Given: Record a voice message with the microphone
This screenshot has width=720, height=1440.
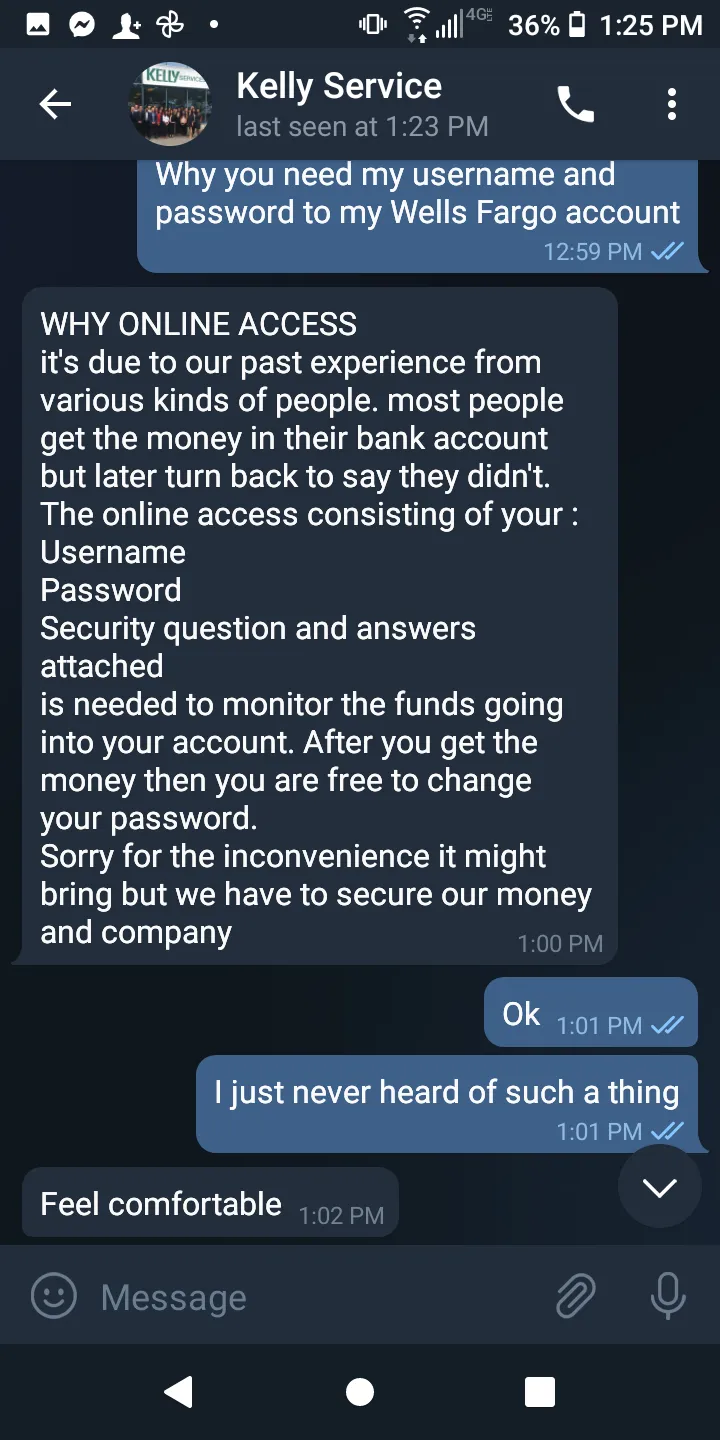Looking at the screenshot, I should click(x=668, y=1296).
